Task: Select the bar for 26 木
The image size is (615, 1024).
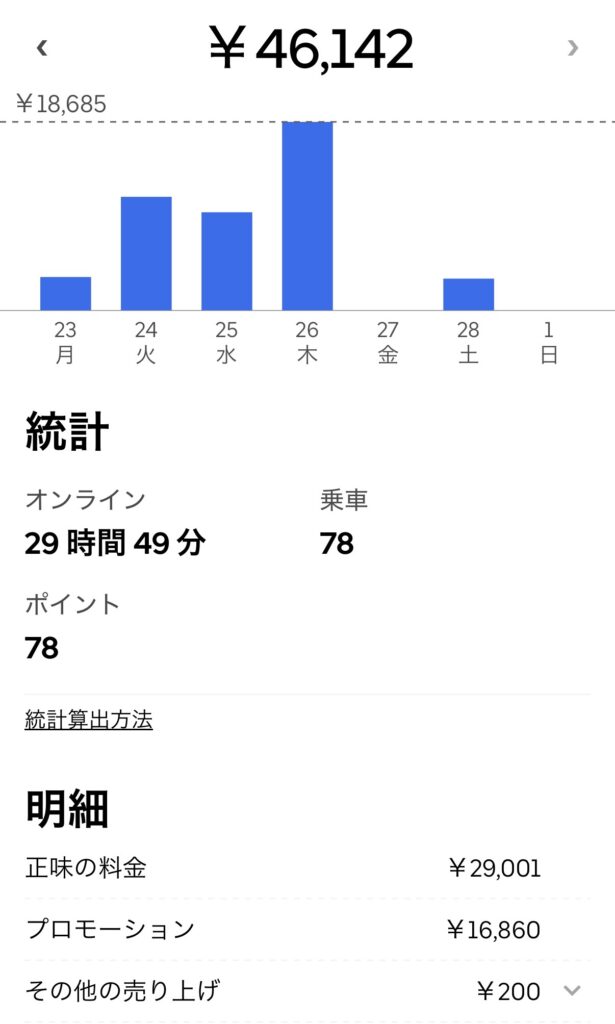Action: point(307,215)
